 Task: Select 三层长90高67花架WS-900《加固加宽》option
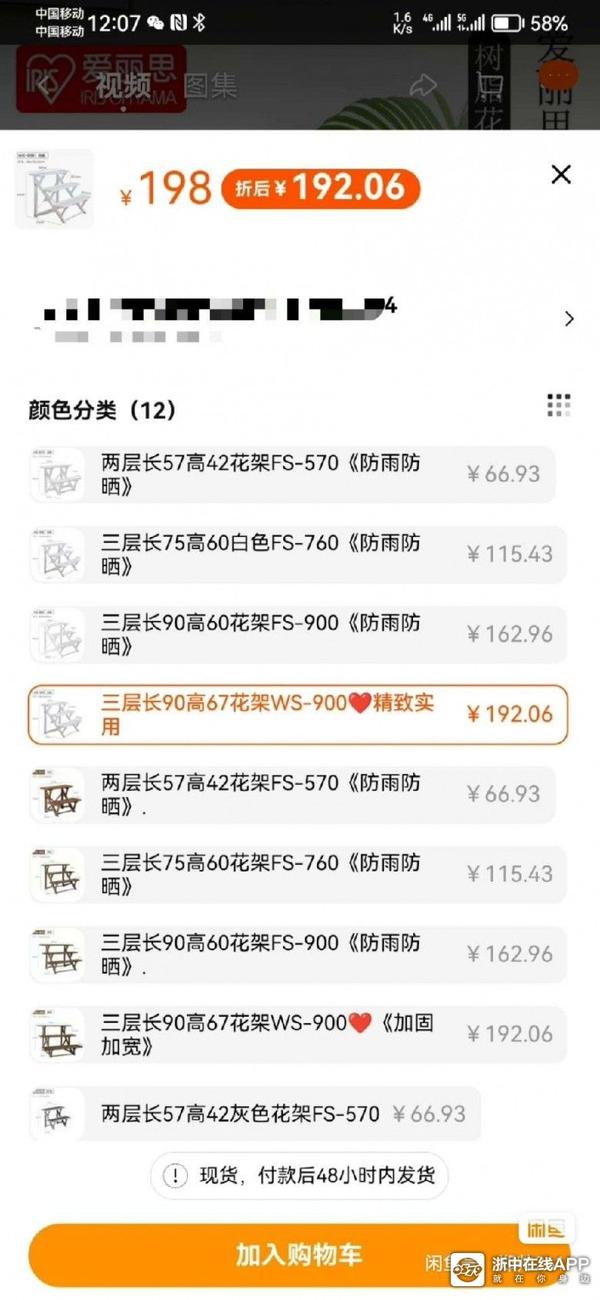coord(297,1035)
